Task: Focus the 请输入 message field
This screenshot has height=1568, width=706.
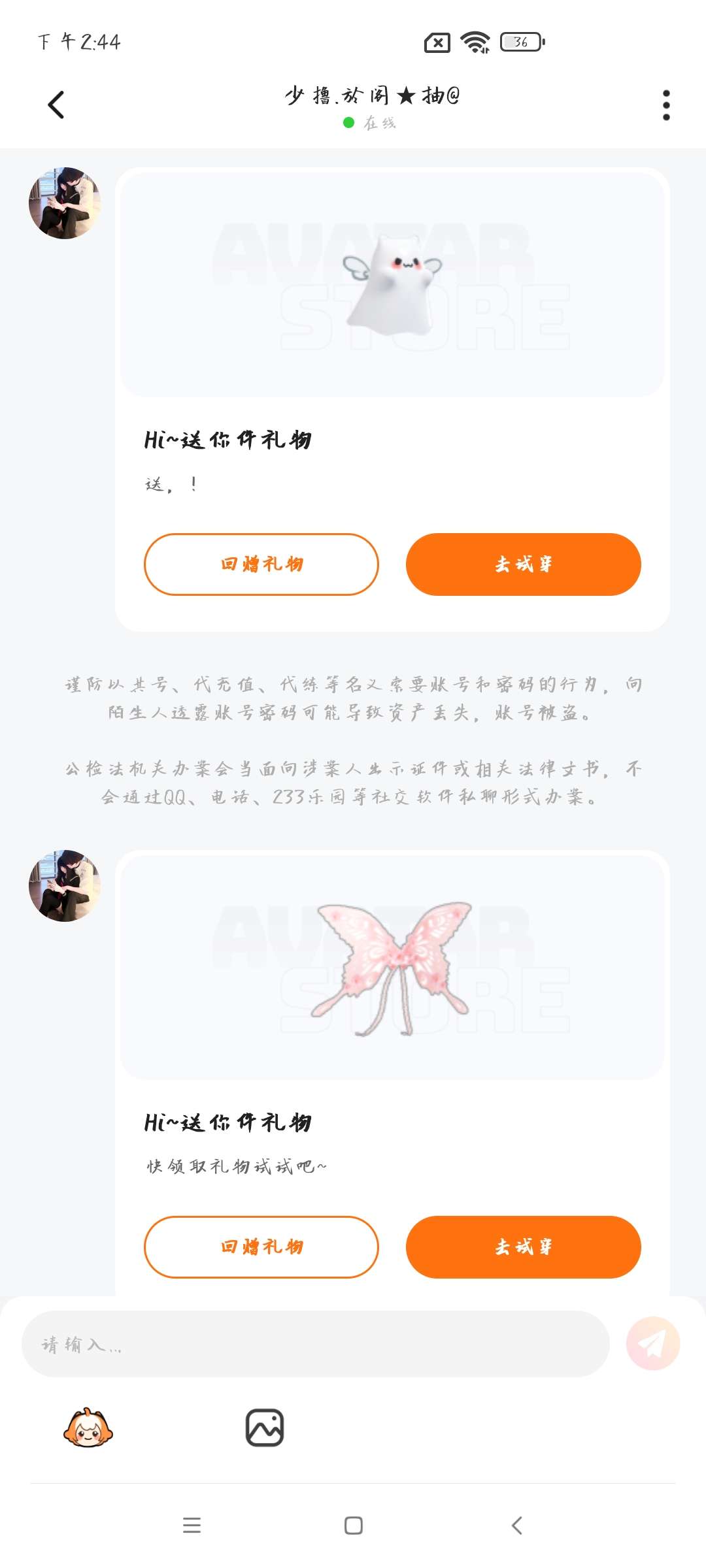Action: point(316,1344)
